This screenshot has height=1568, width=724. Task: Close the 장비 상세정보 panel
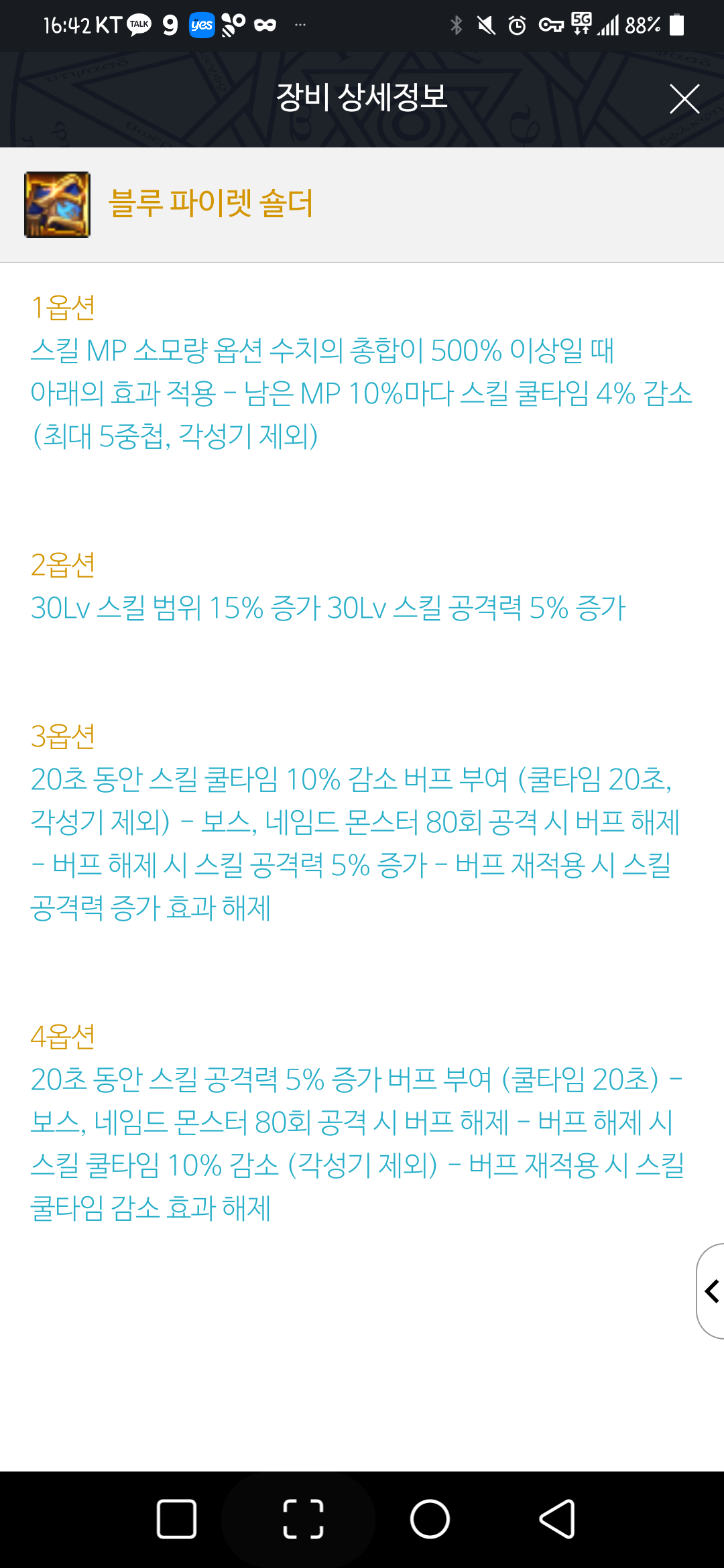(x=684, y=99)
